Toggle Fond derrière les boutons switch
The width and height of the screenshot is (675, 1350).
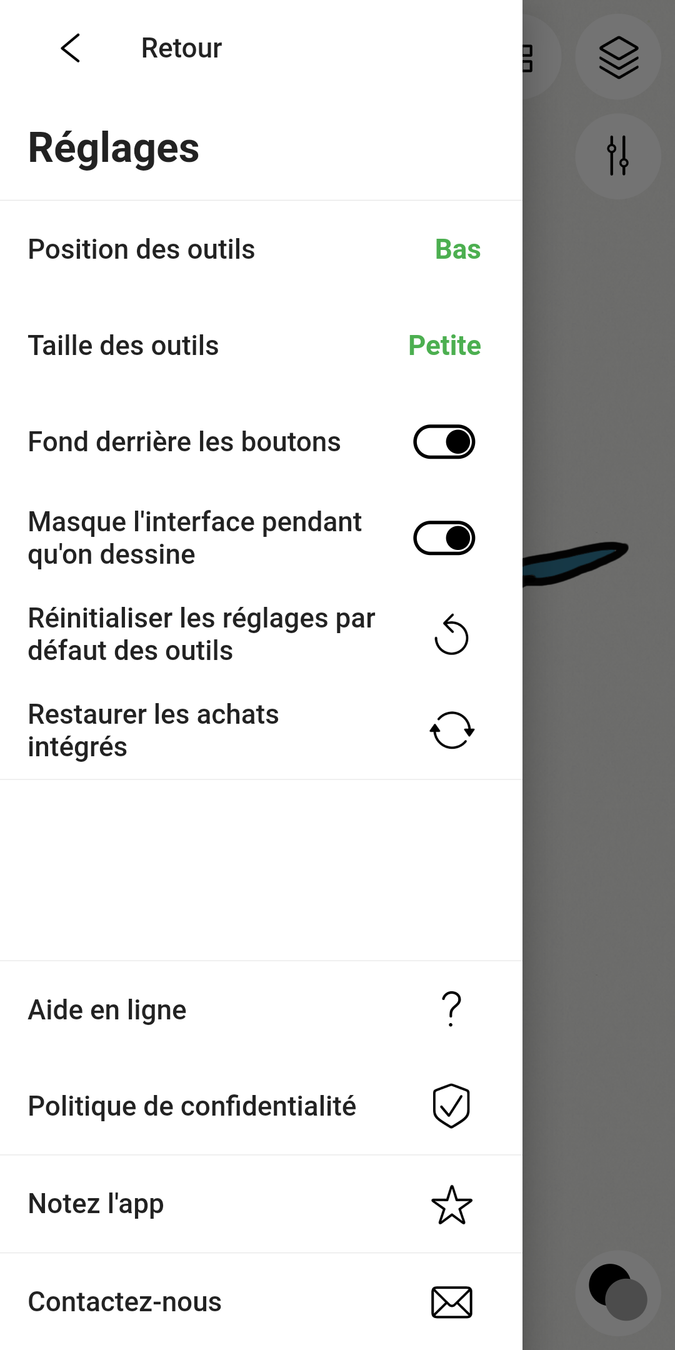tap(444, 442)
